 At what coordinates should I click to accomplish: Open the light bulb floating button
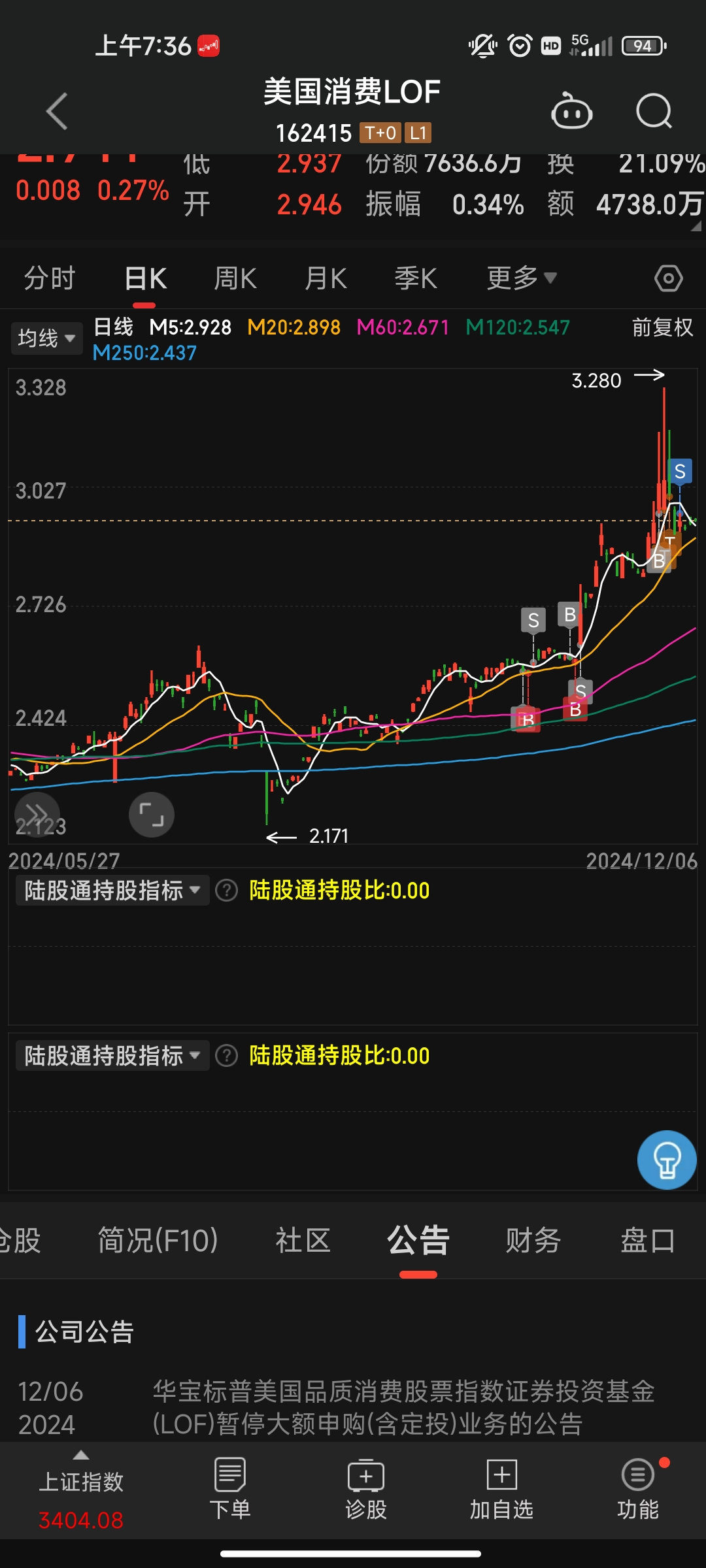[x=667, y=1160]
